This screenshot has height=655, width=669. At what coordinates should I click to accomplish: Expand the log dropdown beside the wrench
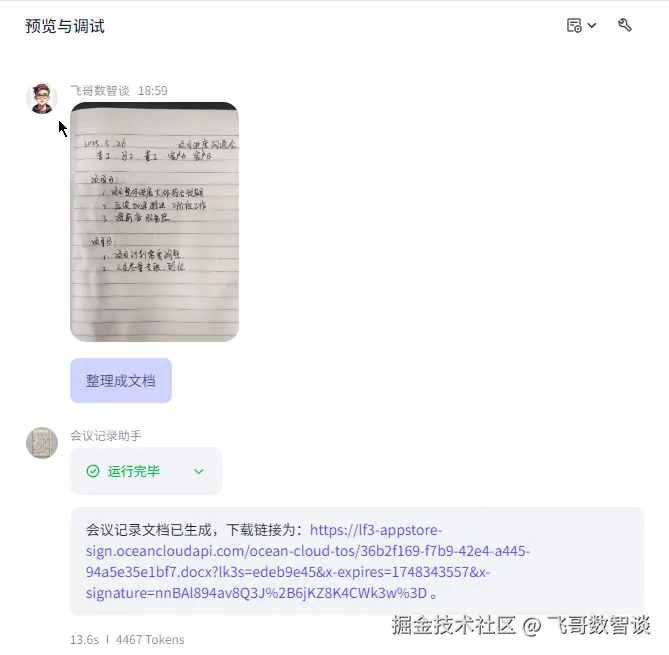pyautogui.click(x=581, y=25)
